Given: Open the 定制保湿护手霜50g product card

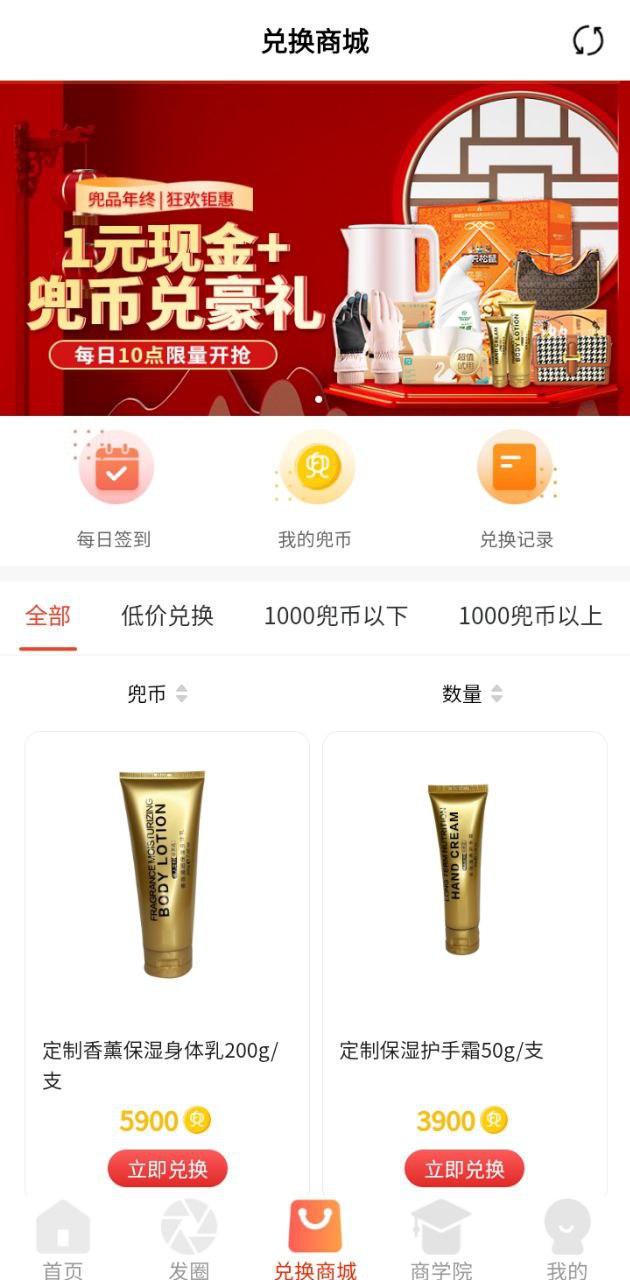Looking at the screenshot, I should 464,900.
